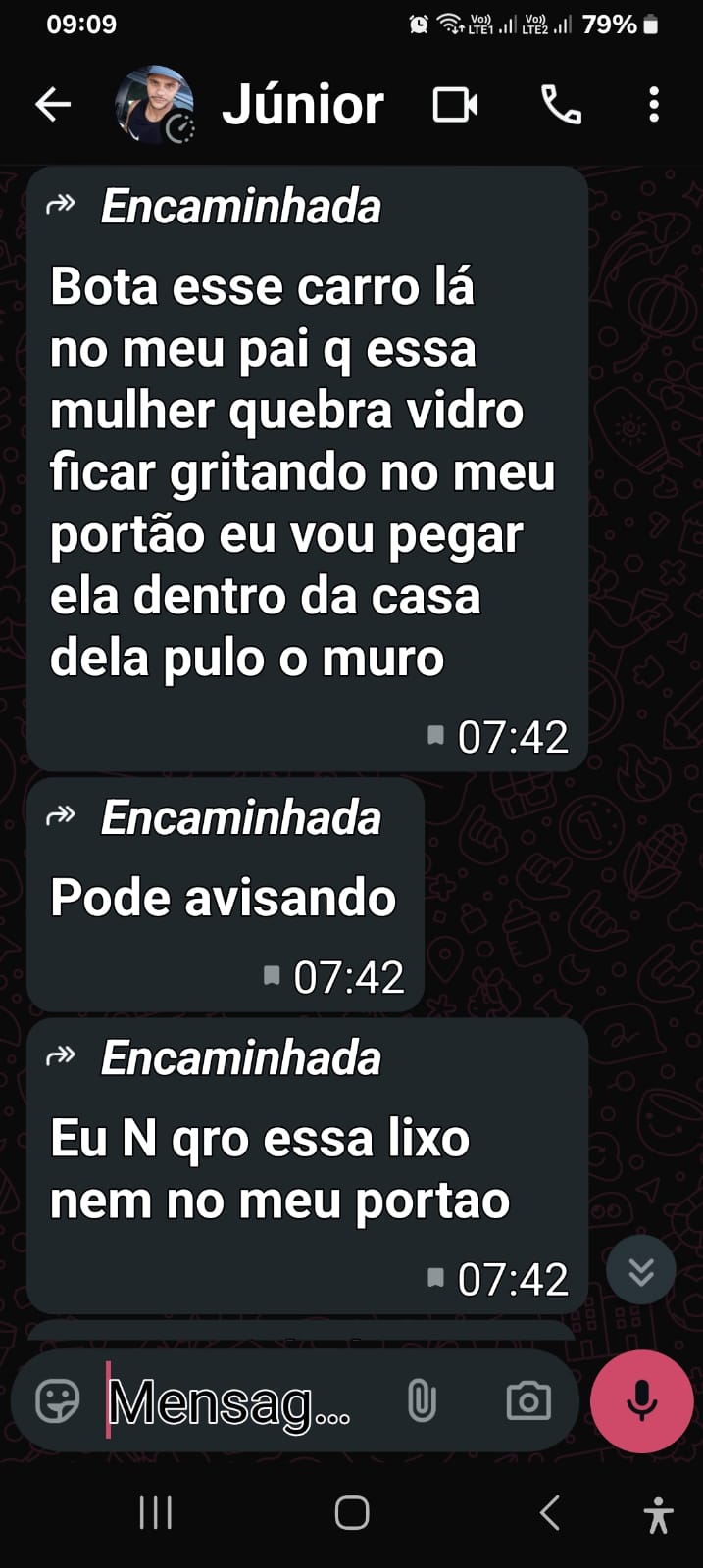Screen dimensions: 703x1568
Task: Open Júnior's profile picture
Action: [x=154, y=105]
